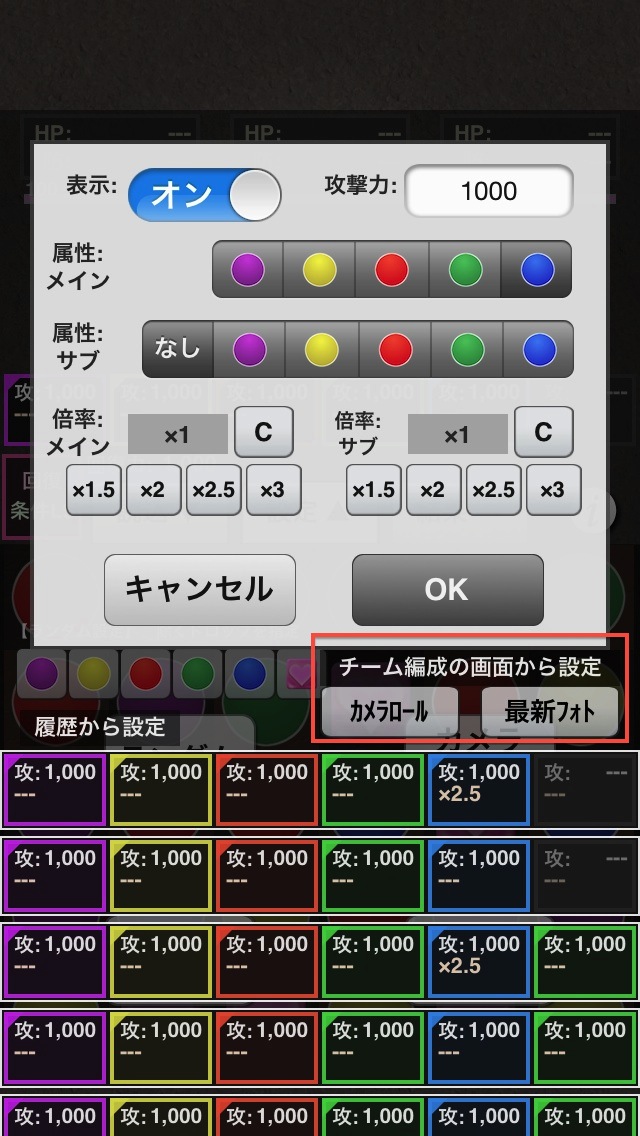Clear the sub multiplier with C
The image size is (640, 1136).
544,432
